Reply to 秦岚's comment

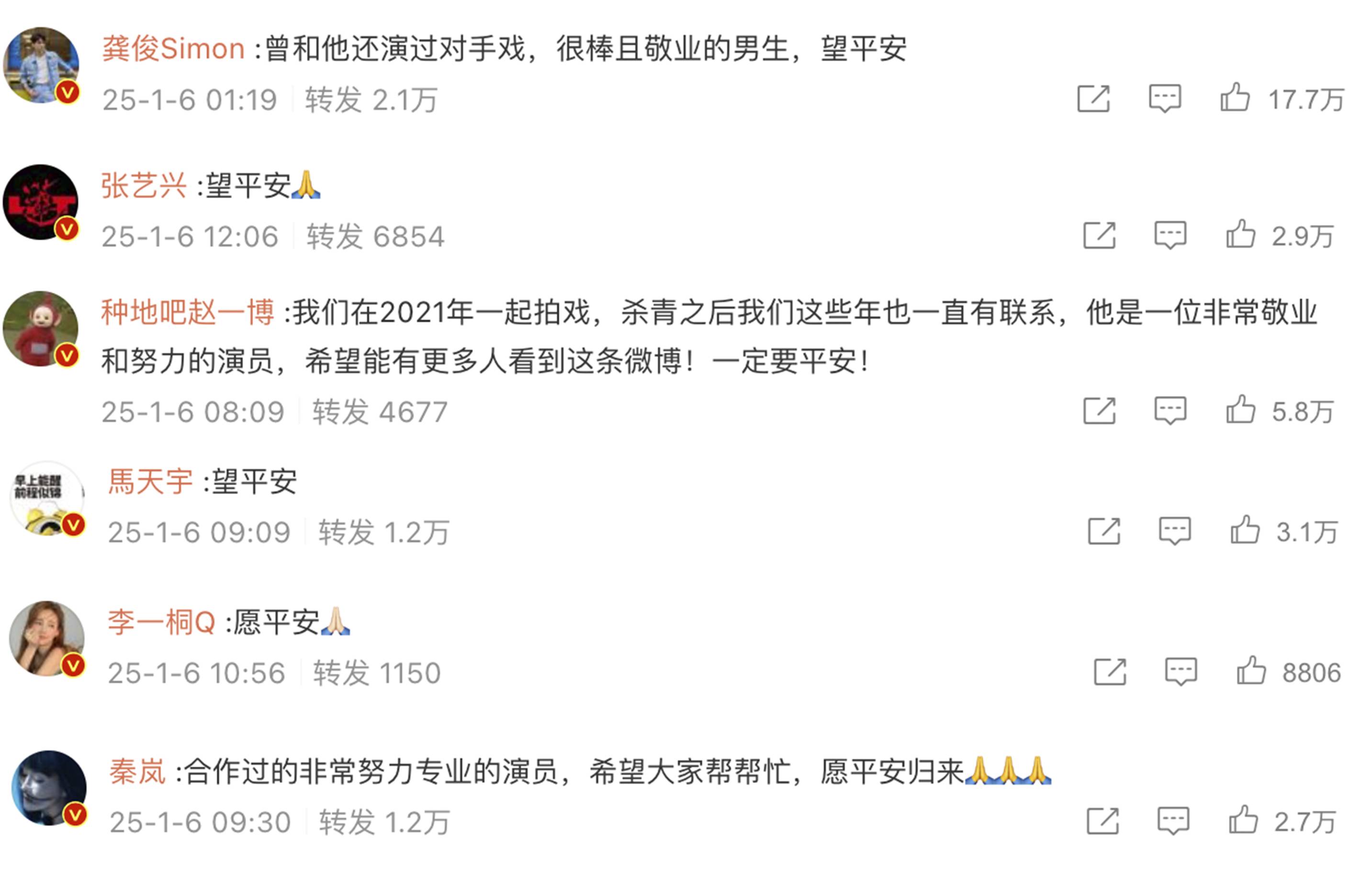(x=1173, y=821)
